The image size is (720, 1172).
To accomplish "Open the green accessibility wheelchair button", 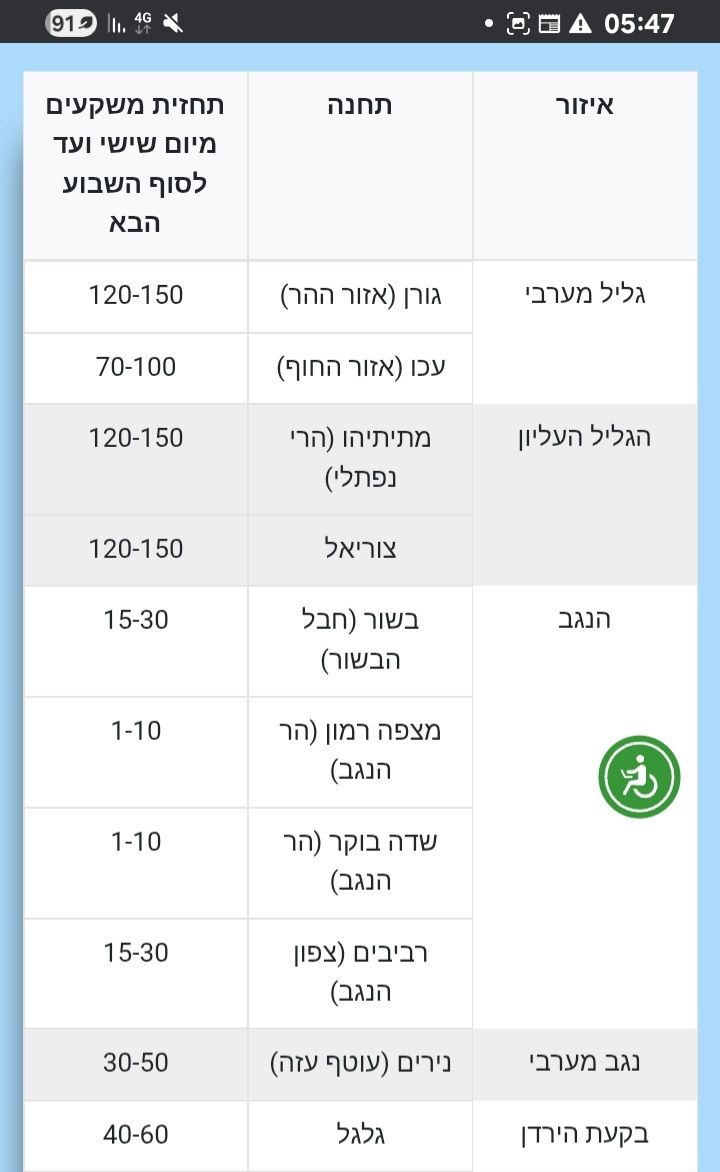I will point(639,777).
